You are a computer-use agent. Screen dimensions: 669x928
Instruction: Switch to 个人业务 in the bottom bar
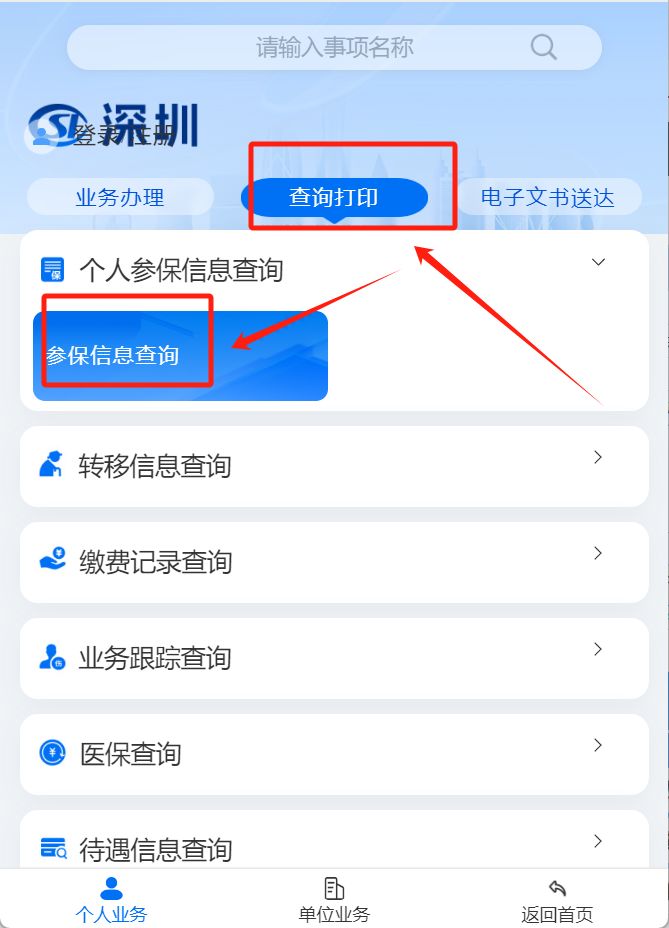(111, 899)
